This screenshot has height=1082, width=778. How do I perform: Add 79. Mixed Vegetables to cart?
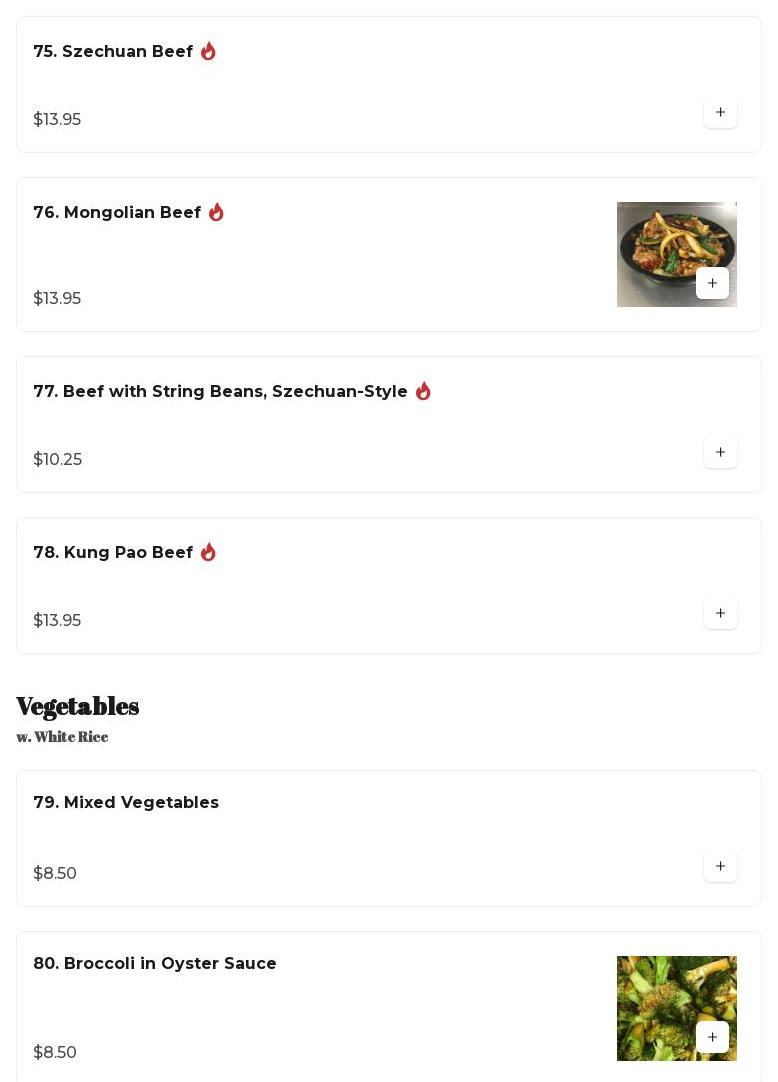720,866
